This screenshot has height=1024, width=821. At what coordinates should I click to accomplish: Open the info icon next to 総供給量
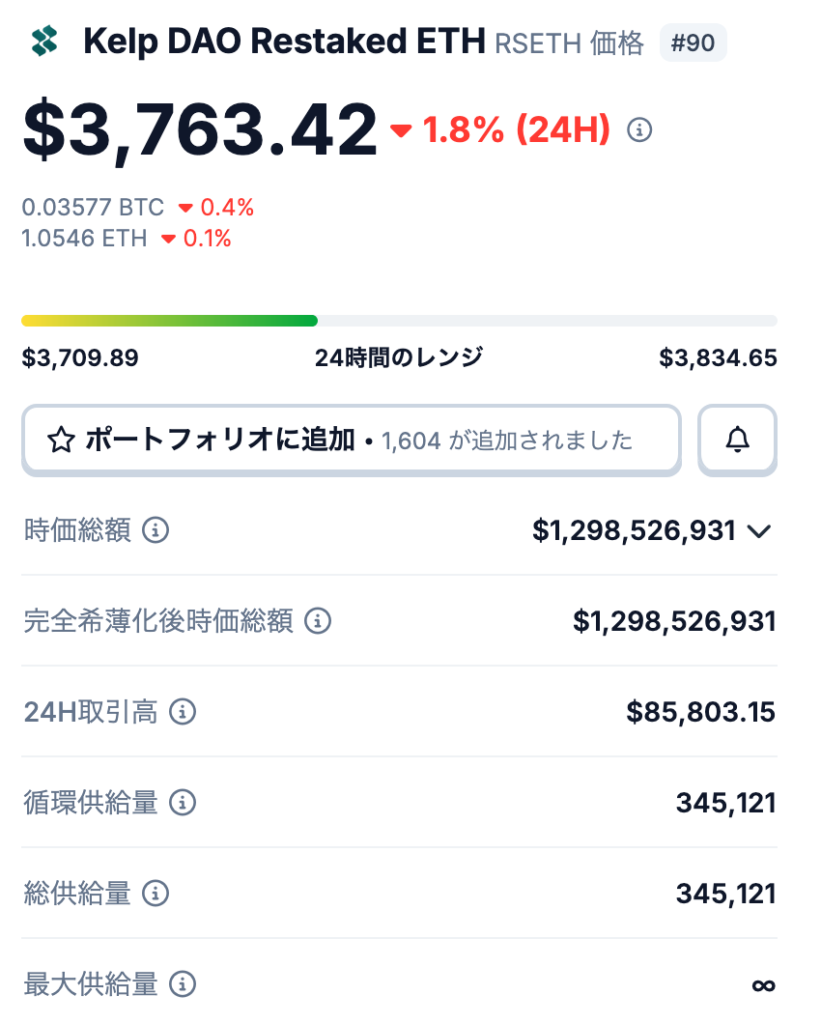pos(153,893)
